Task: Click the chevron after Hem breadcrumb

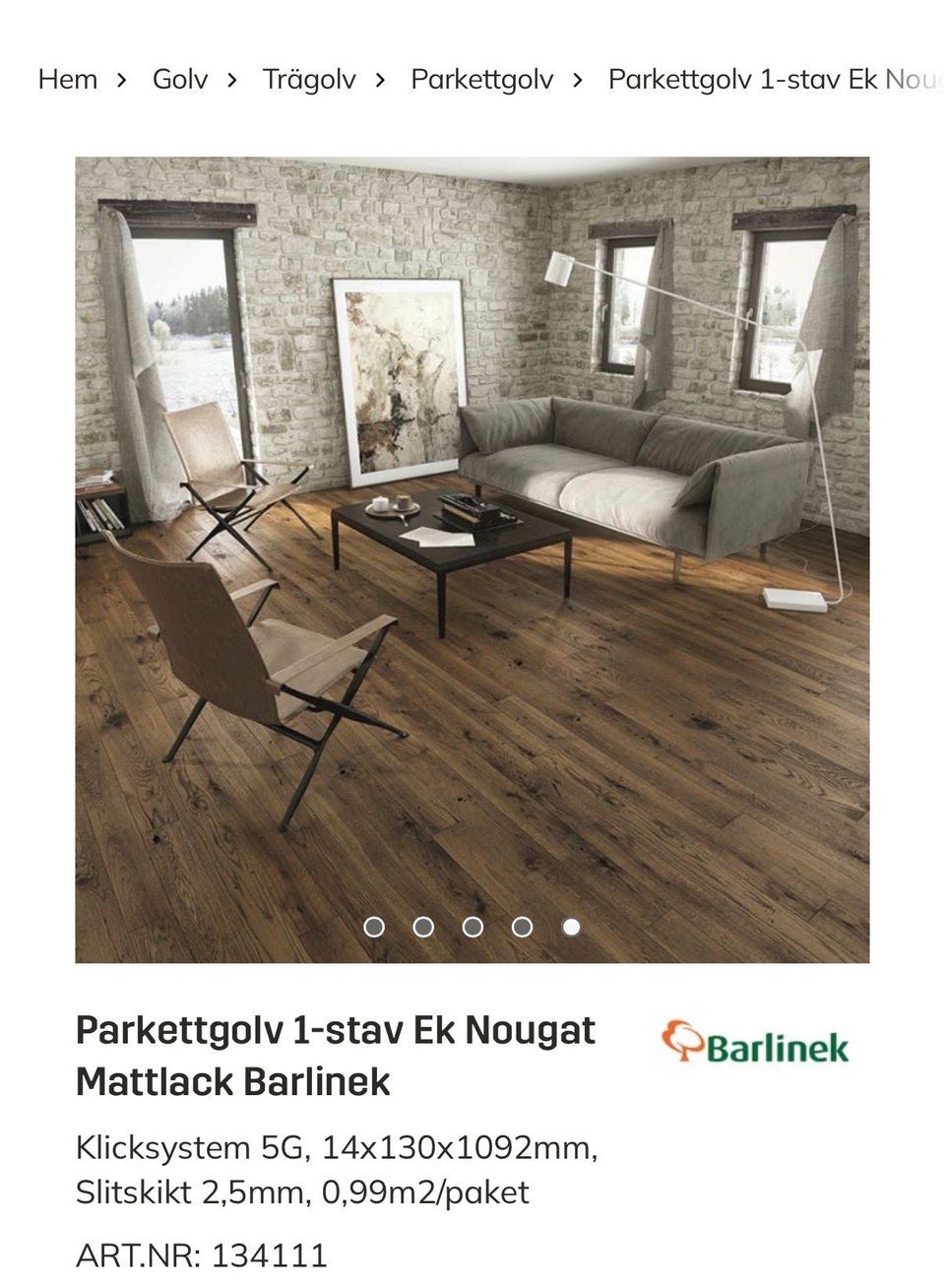Action: [x=123, y=80]
